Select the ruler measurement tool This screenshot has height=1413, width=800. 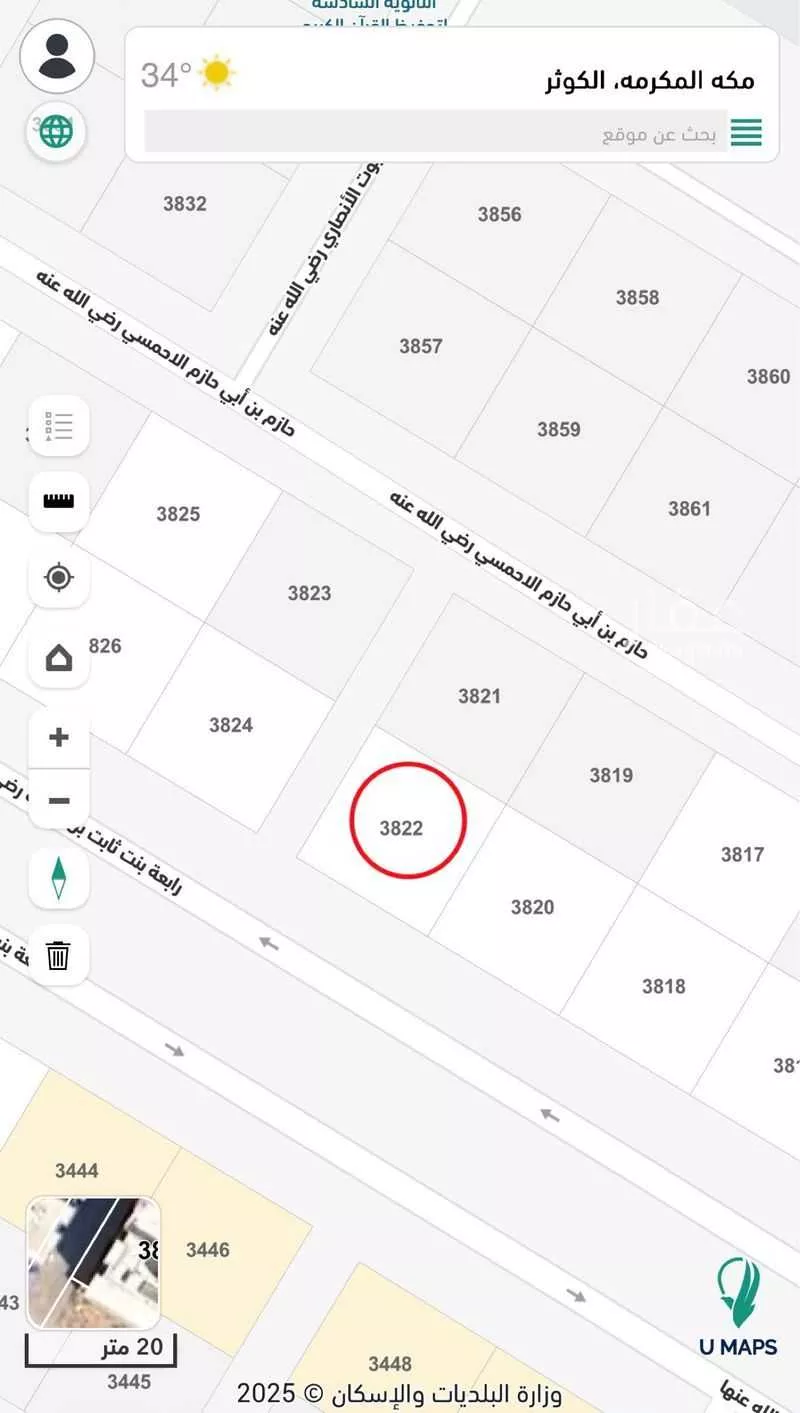tap(59, 501)
